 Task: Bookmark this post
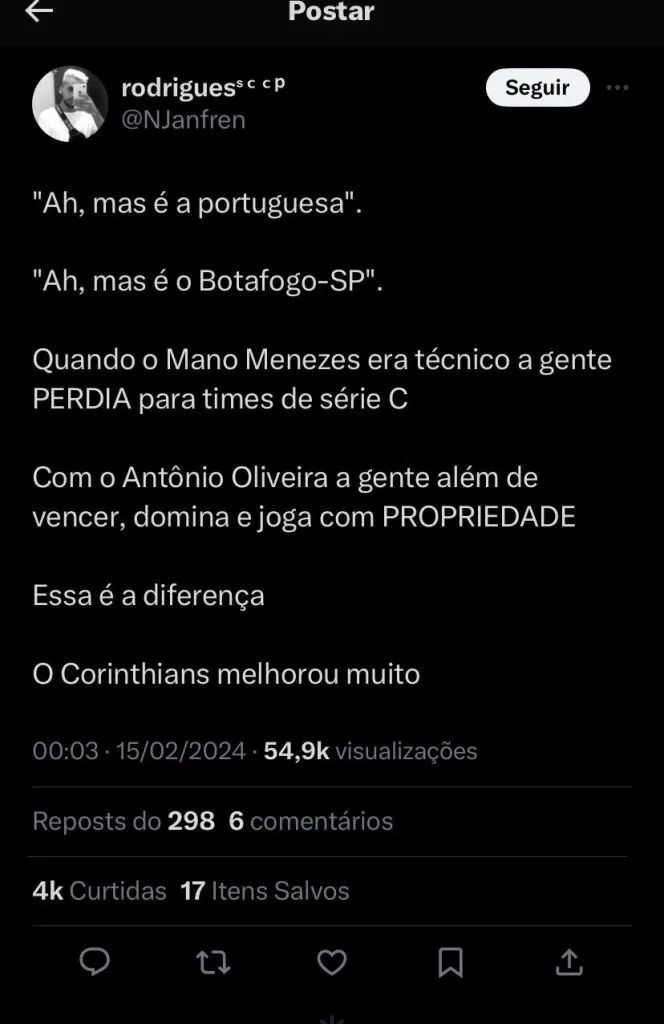[450, 962]
